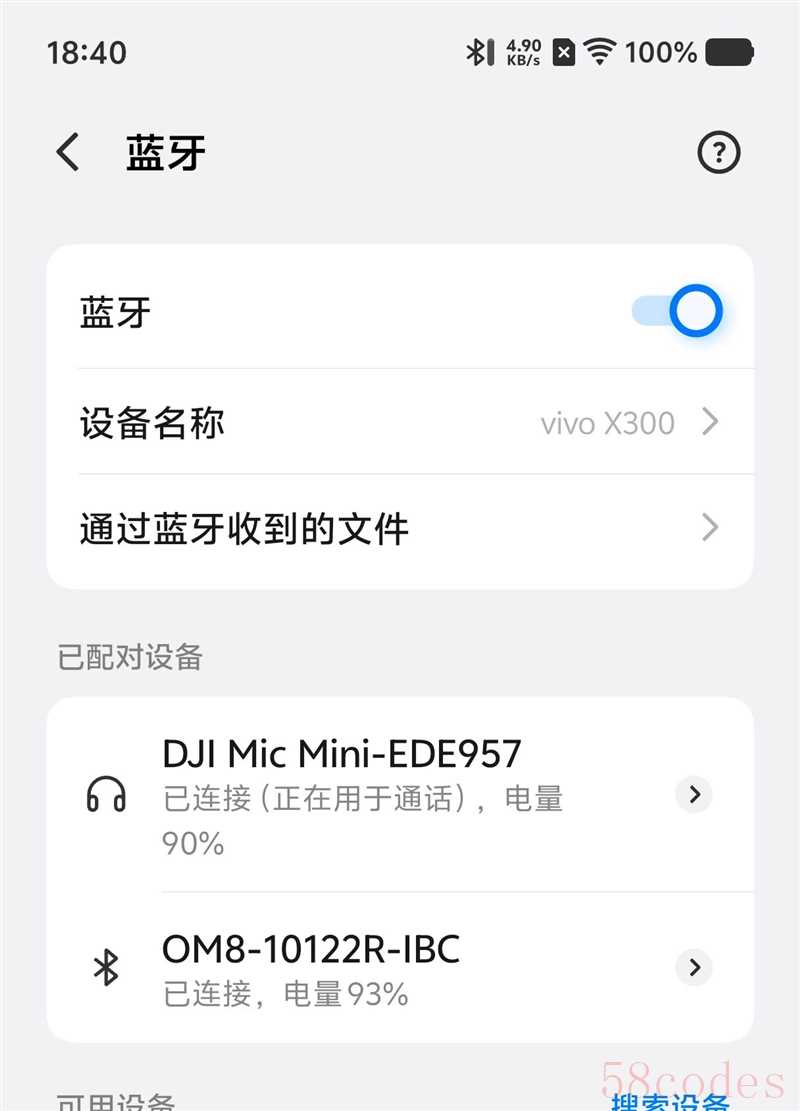Open details arrow for OM8-10122R-IBC
The width and height of the screenshot is (800, 1111).
(x=694, y=968)
